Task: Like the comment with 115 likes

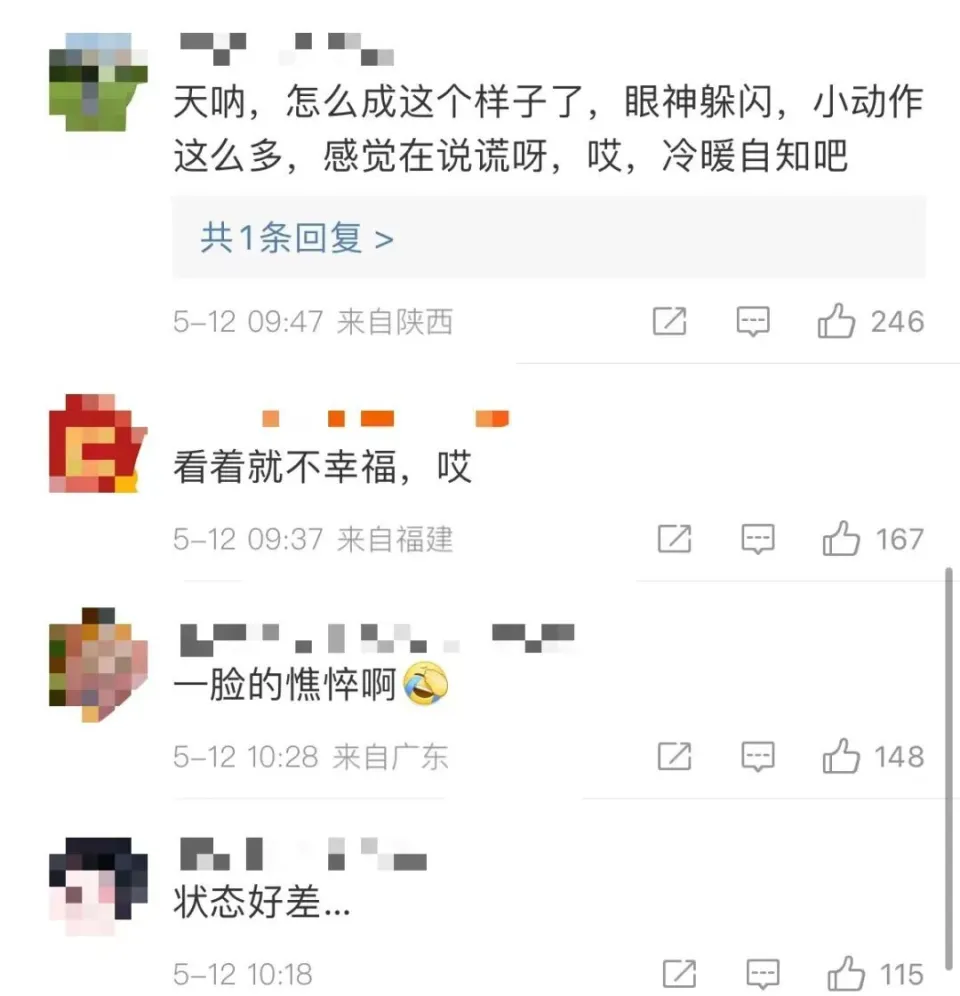Action: pos(846,974)
